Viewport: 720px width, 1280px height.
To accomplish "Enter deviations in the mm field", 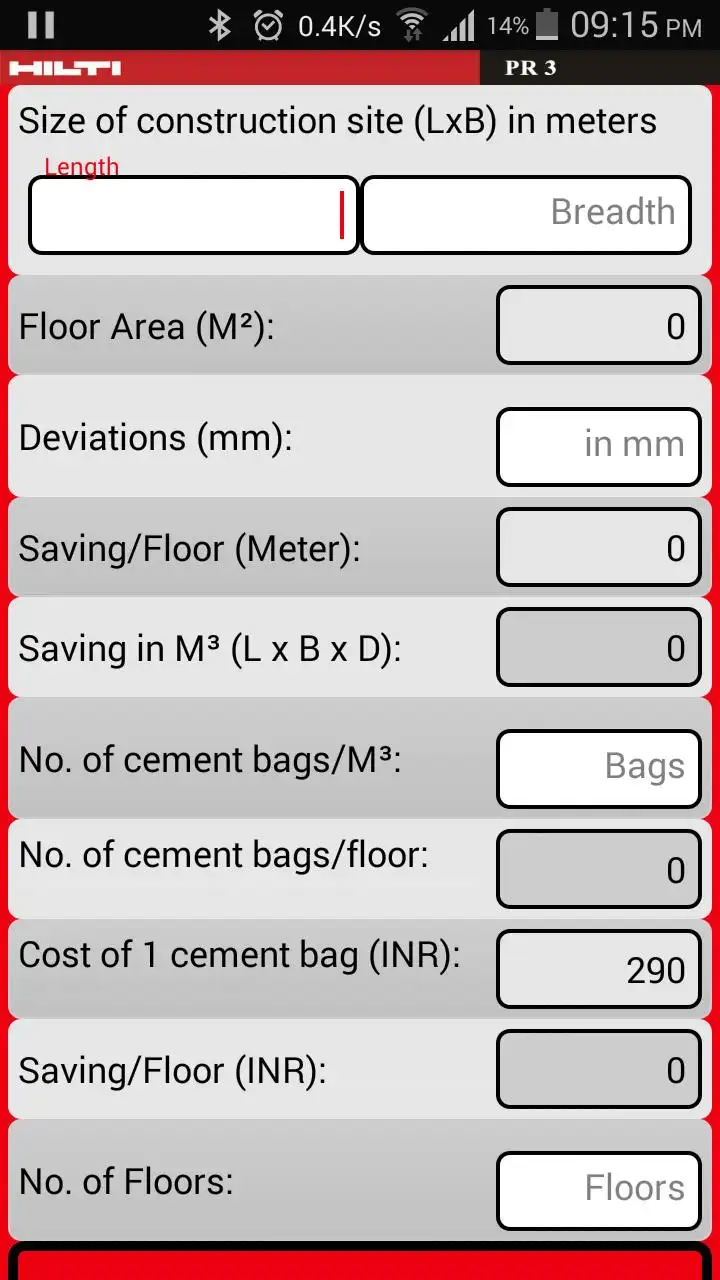I will [598, 446].
